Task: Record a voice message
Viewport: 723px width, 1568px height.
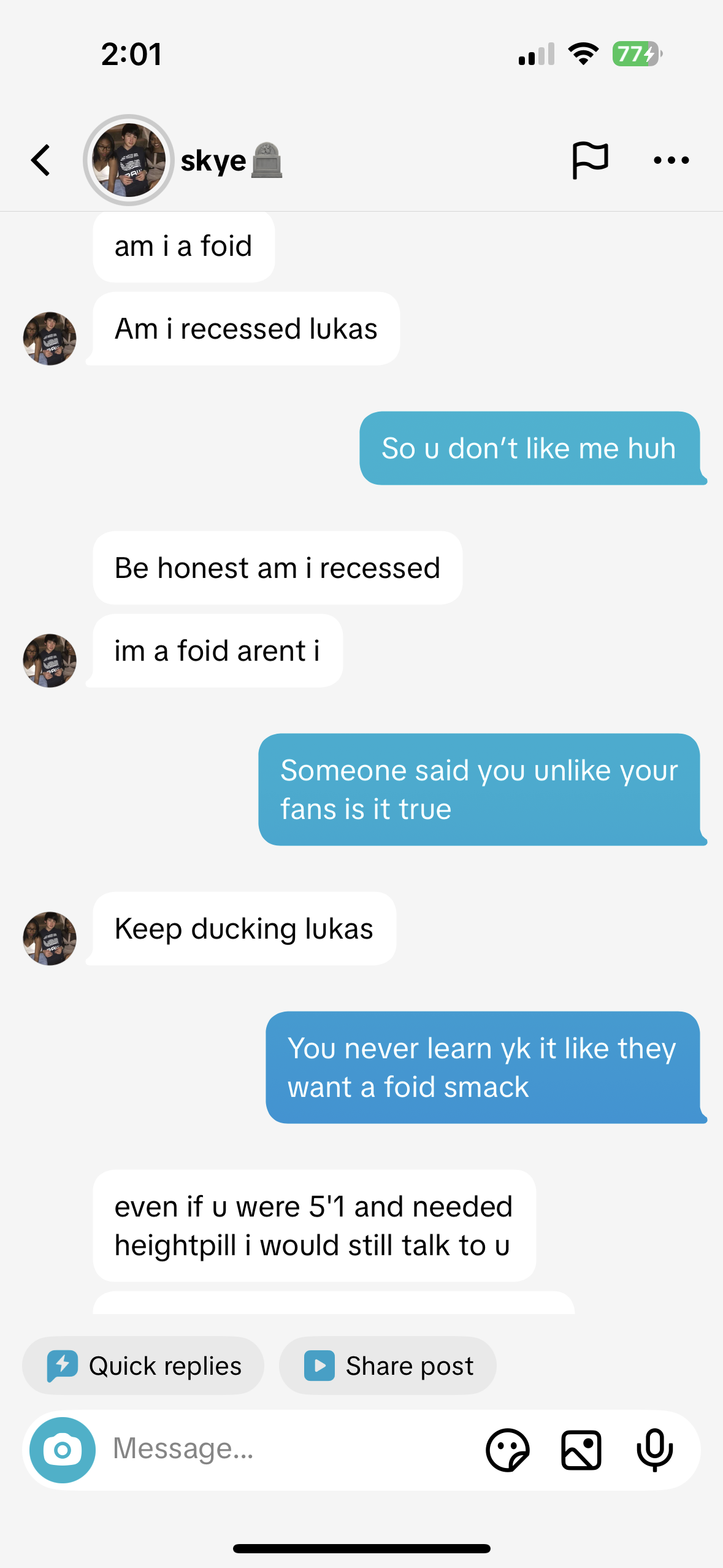Action: coord(654,1450)
